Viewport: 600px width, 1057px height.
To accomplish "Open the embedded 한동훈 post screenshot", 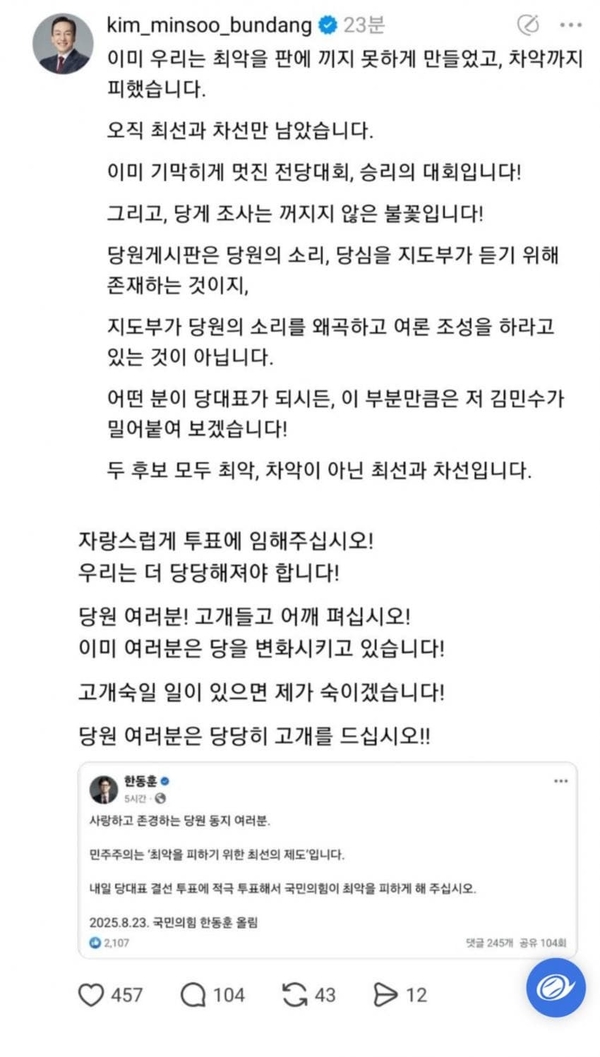I will pyautogui.click(x=328, y=860).
